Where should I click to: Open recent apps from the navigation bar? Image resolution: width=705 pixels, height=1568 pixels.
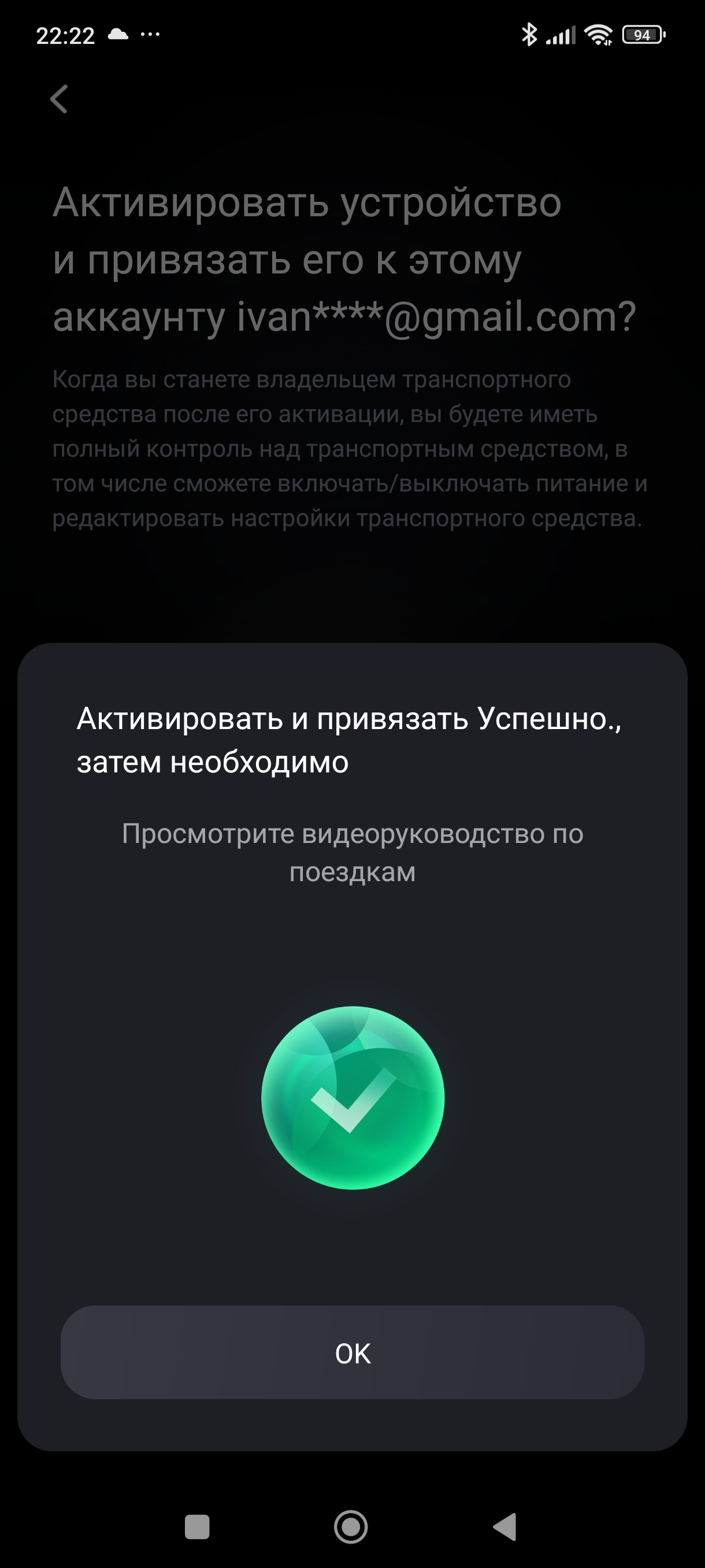[x=197, y=1526]
